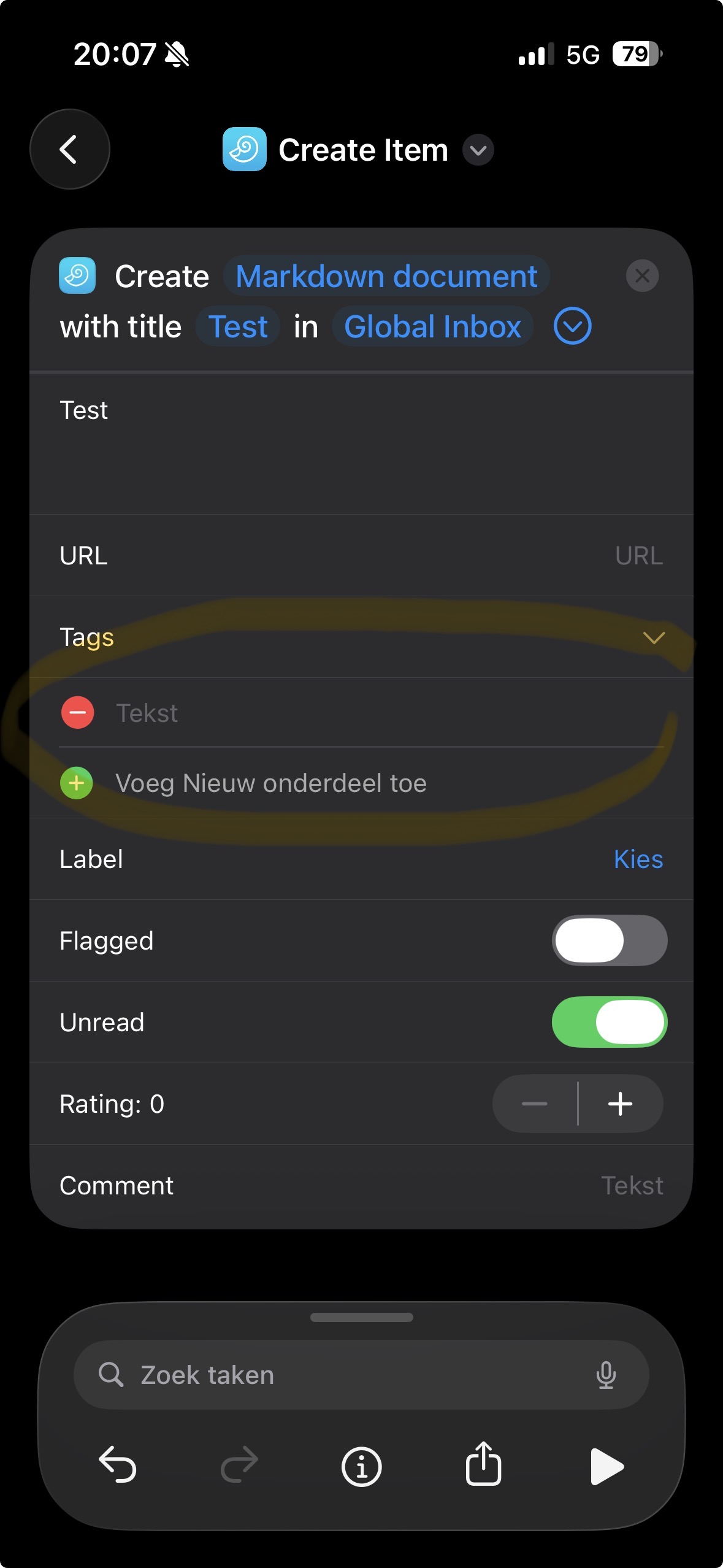Add a new tag with Voeg Nieuw onderdeel toe
Image resolution: width=723 pixels, height=1568 pixels.
coord(270,783)
